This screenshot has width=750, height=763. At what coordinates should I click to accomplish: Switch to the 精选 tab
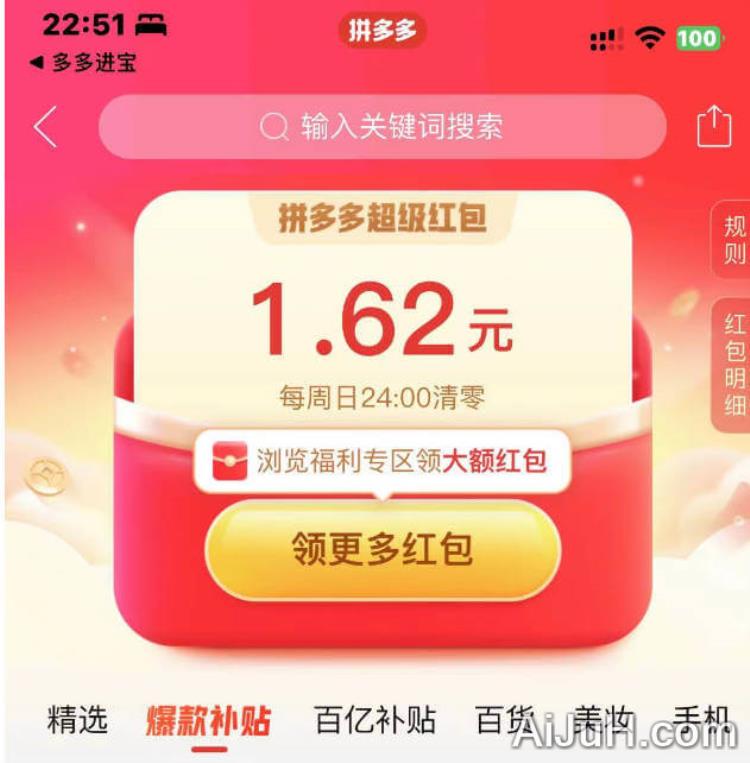77,720
